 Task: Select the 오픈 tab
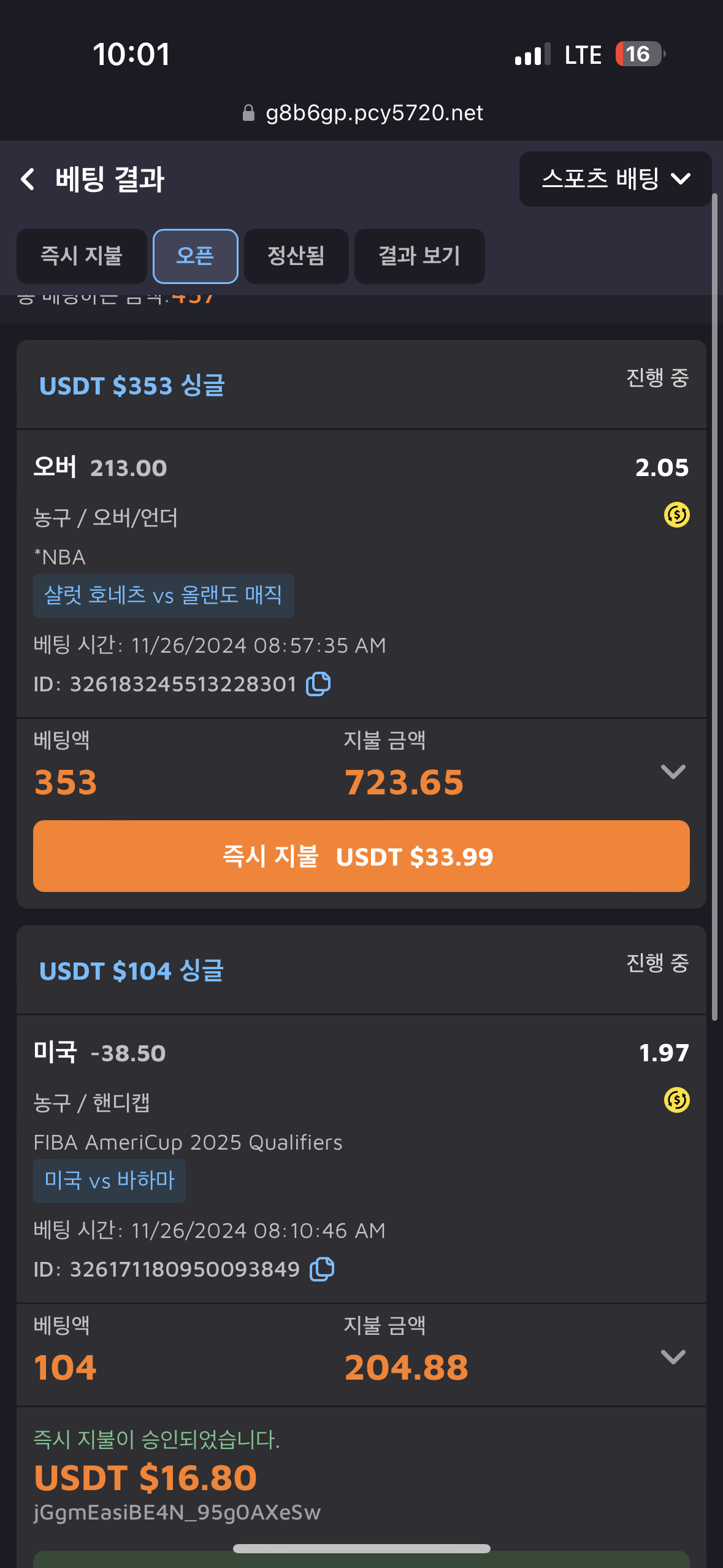pos(195,256)
